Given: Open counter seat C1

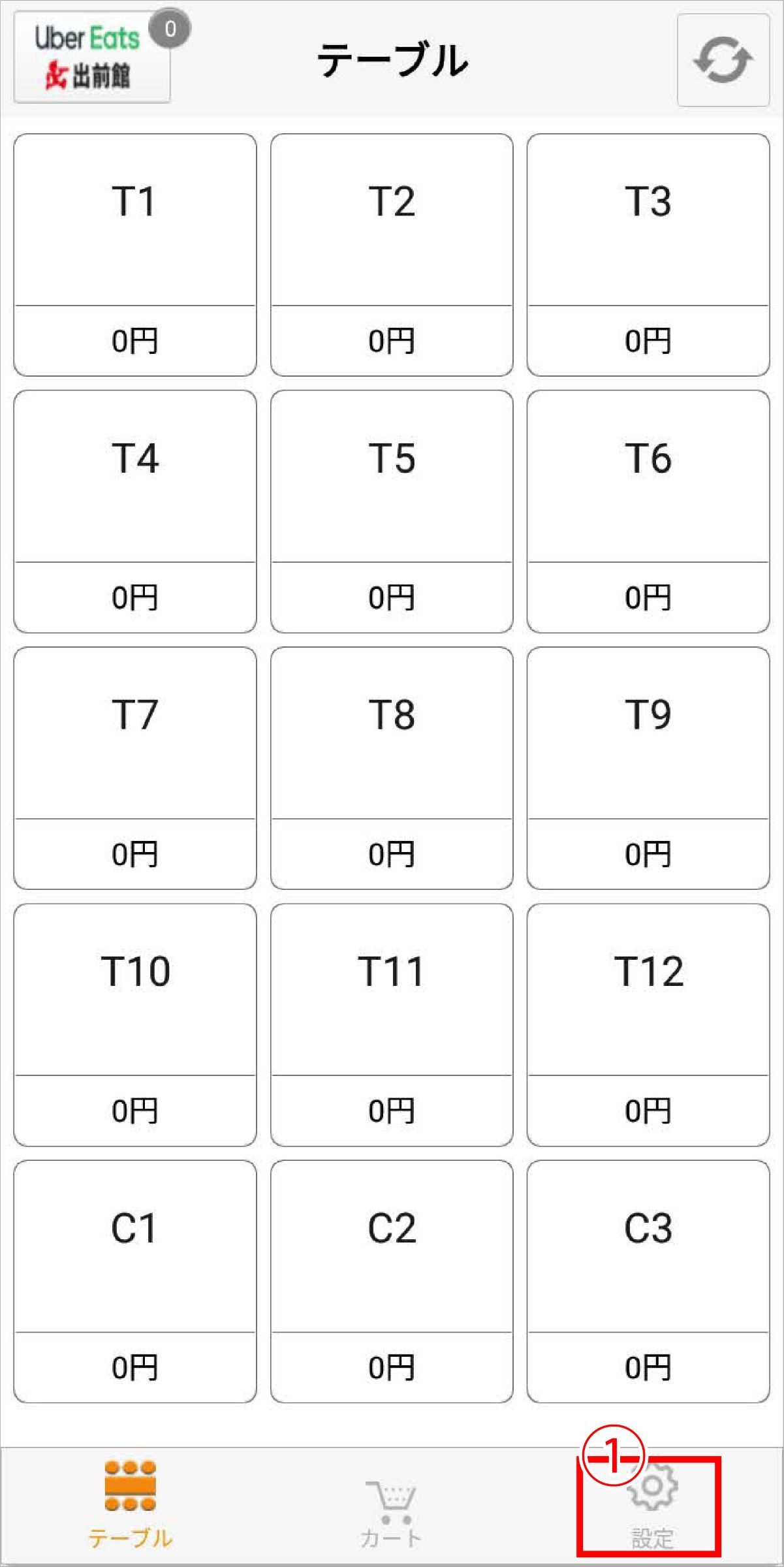Looking at the screenshot, I should click(135, 1281).
